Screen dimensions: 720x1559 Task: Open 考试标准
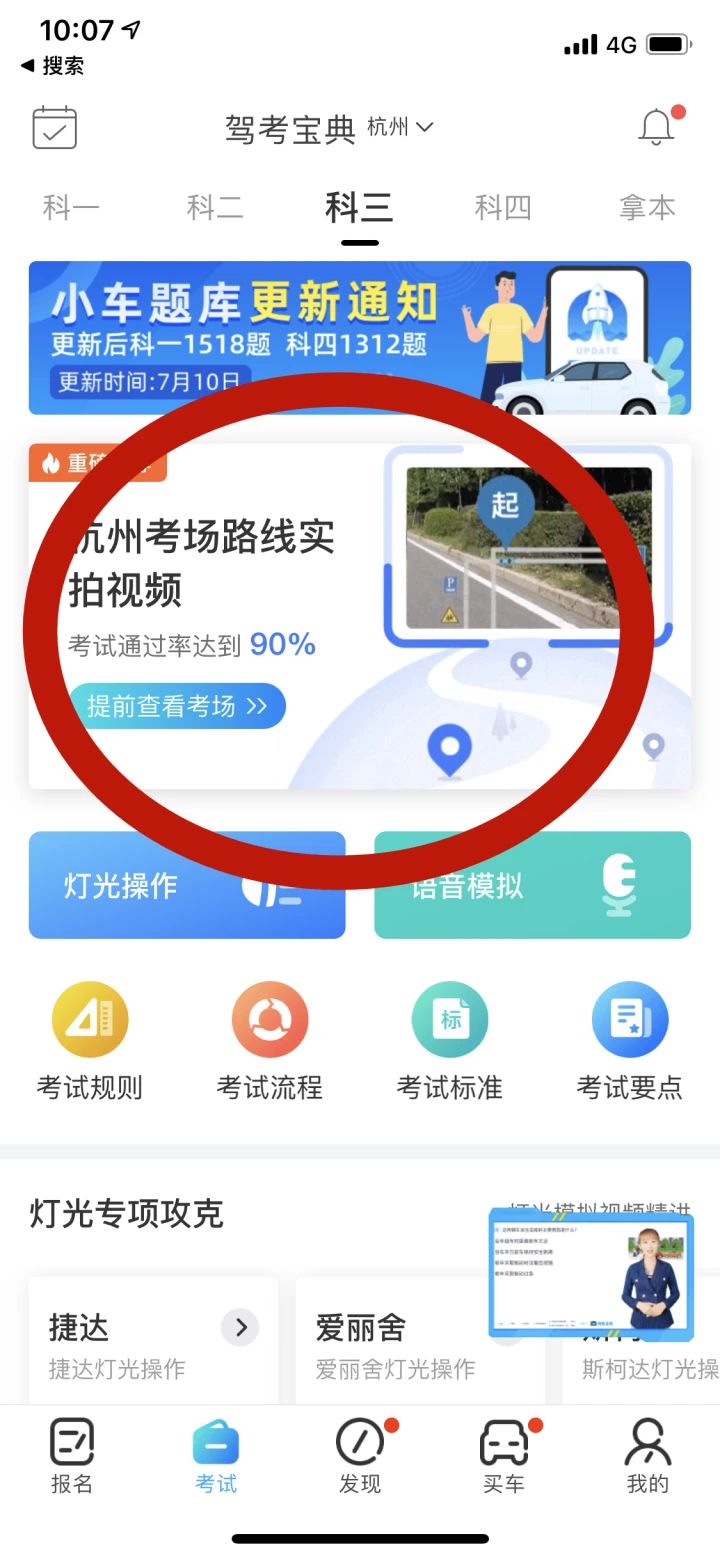pyautogui.click(x=450, y=1042)
